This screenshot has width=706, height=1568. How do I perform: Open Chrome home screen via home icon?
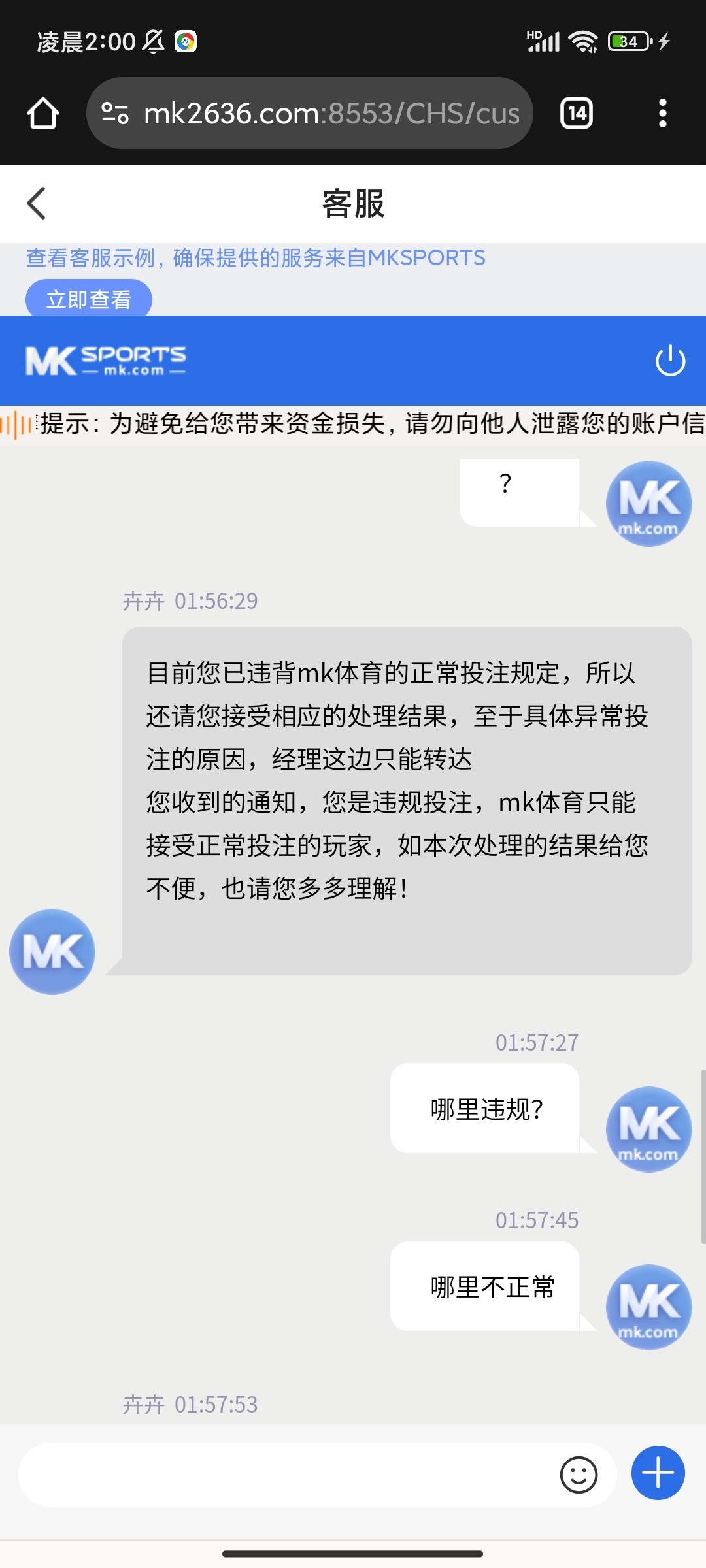42,112
